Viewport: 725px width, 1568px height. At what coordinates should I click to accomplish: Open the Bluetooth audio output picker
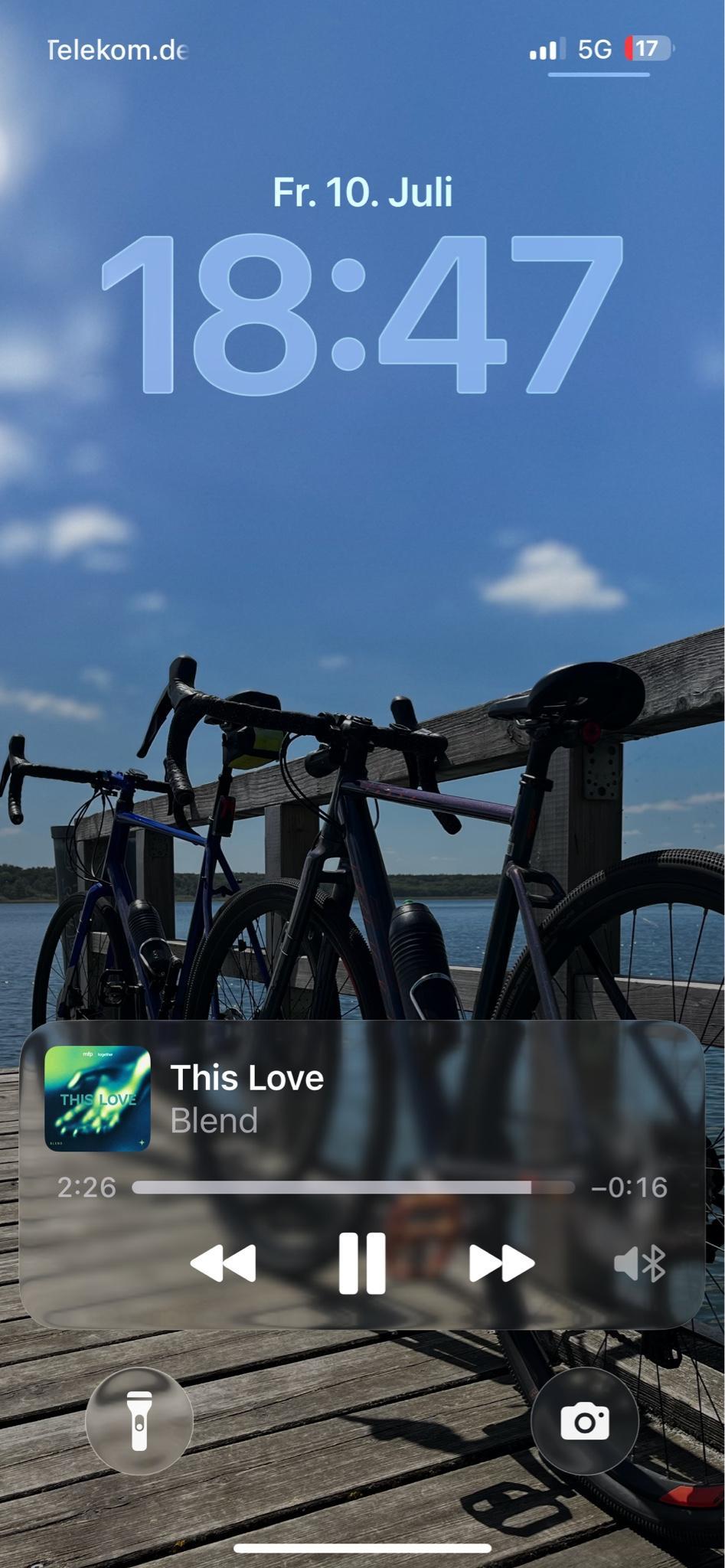(x=640, y=1263)
